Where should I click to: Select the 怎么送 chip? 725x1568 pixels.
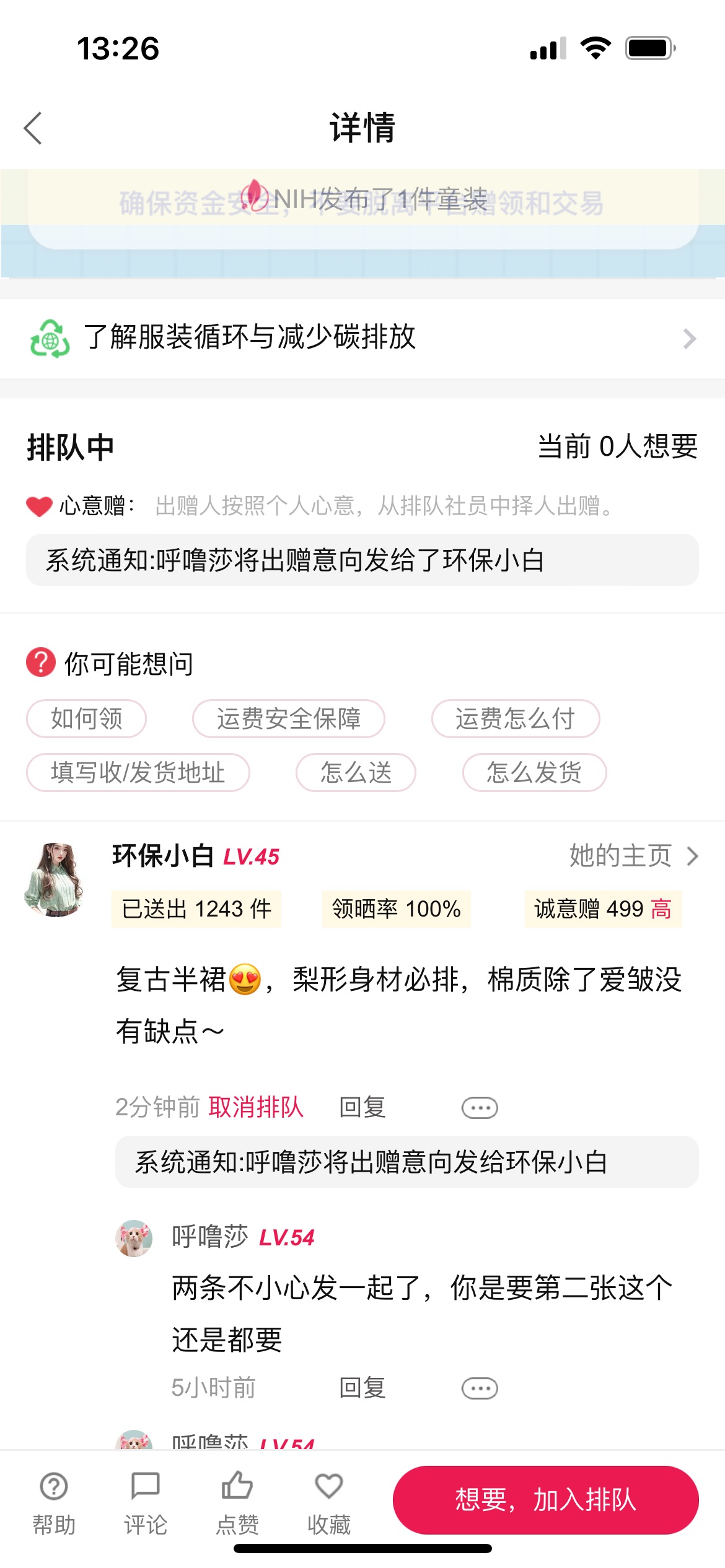[x=356, y=772]
